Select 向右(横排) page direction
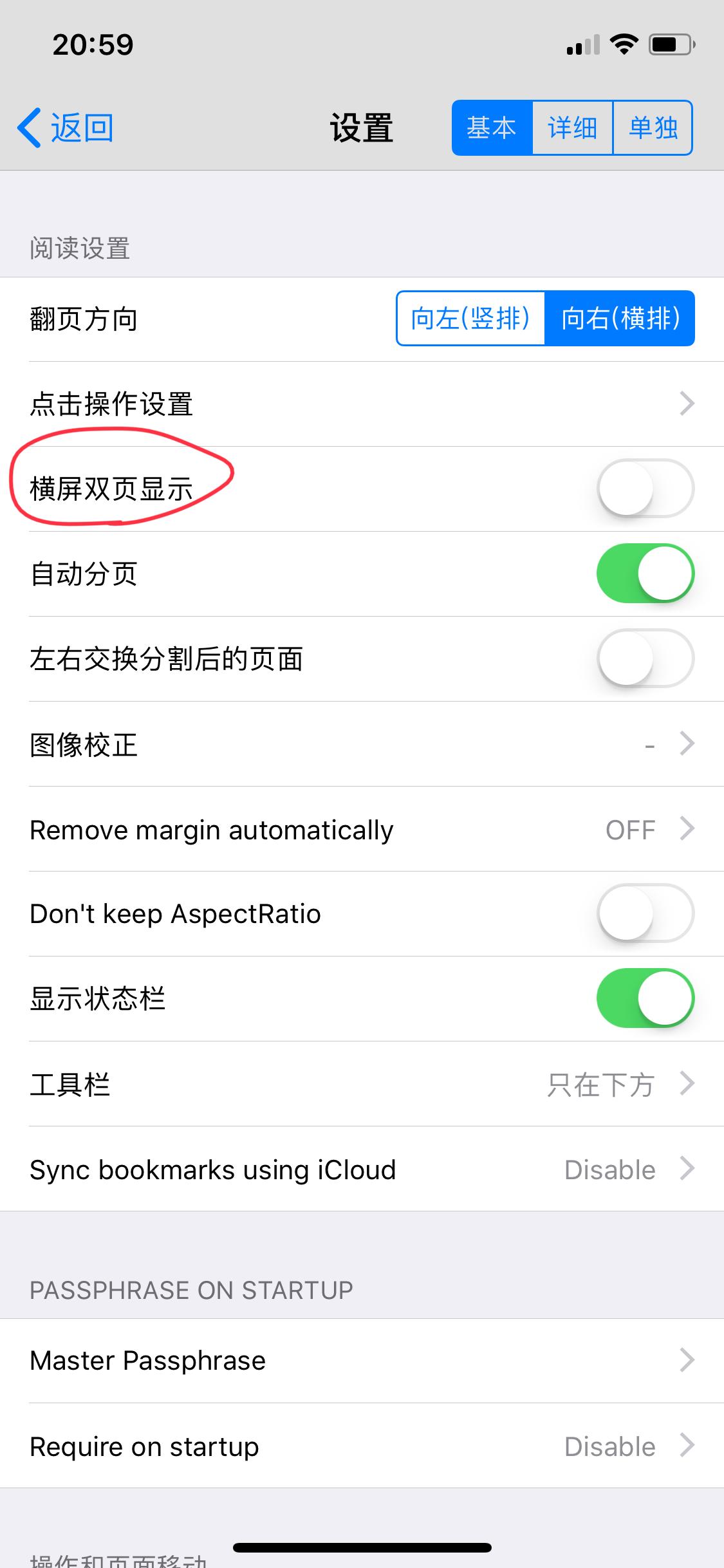Screen dimensions: 724x1568 point(620,319)
